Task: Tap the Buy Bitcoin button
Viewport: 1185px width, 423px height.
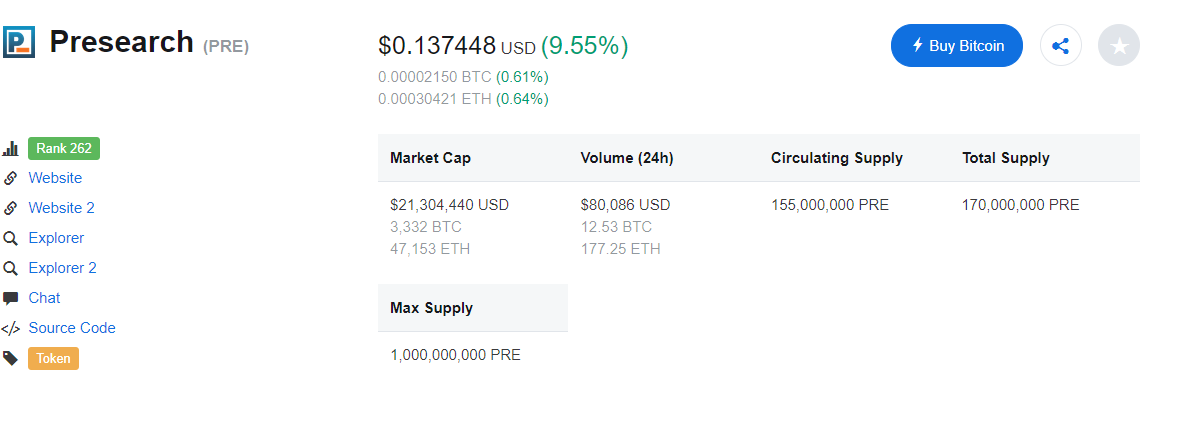Action: (x=956, y=46)
